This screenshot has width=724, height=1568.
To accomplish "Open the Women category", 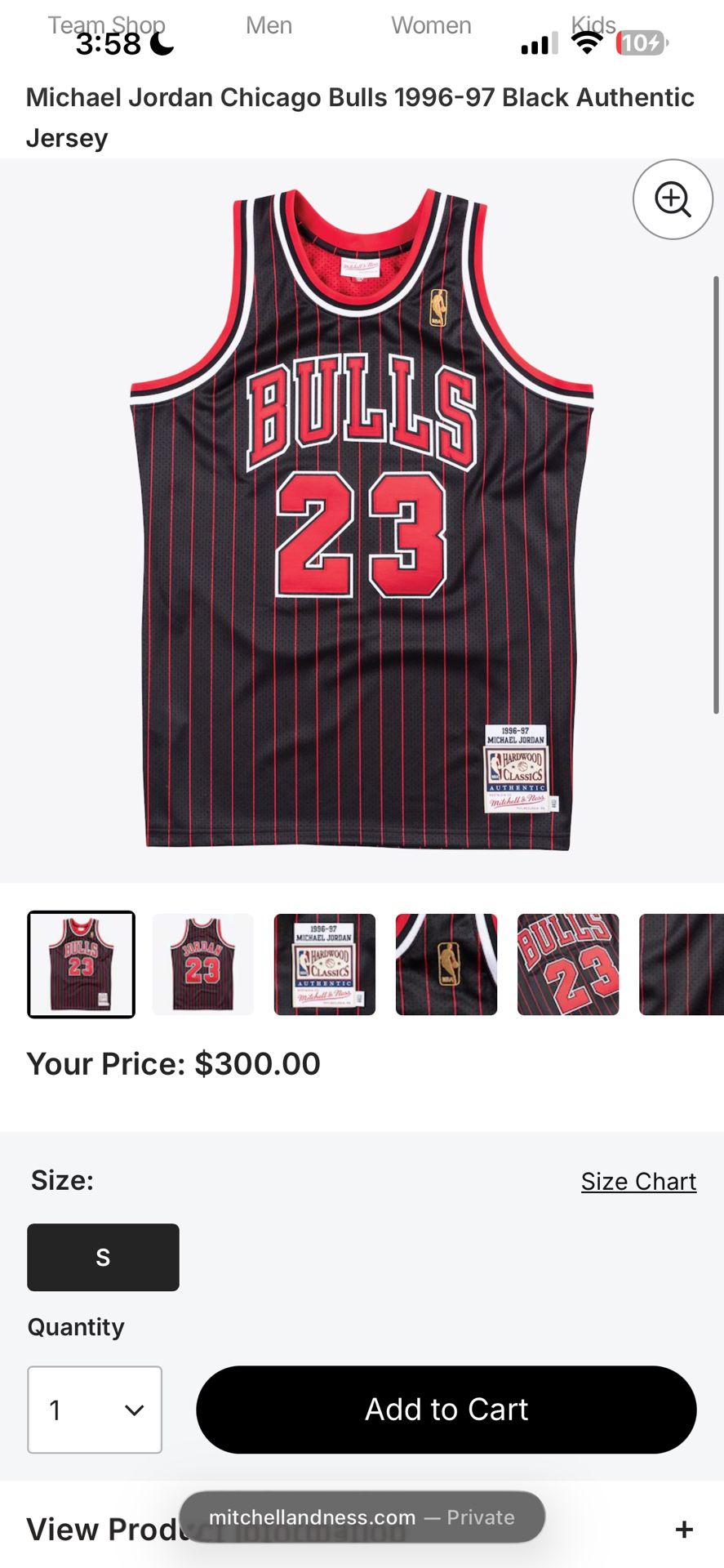I will [431, 25].
